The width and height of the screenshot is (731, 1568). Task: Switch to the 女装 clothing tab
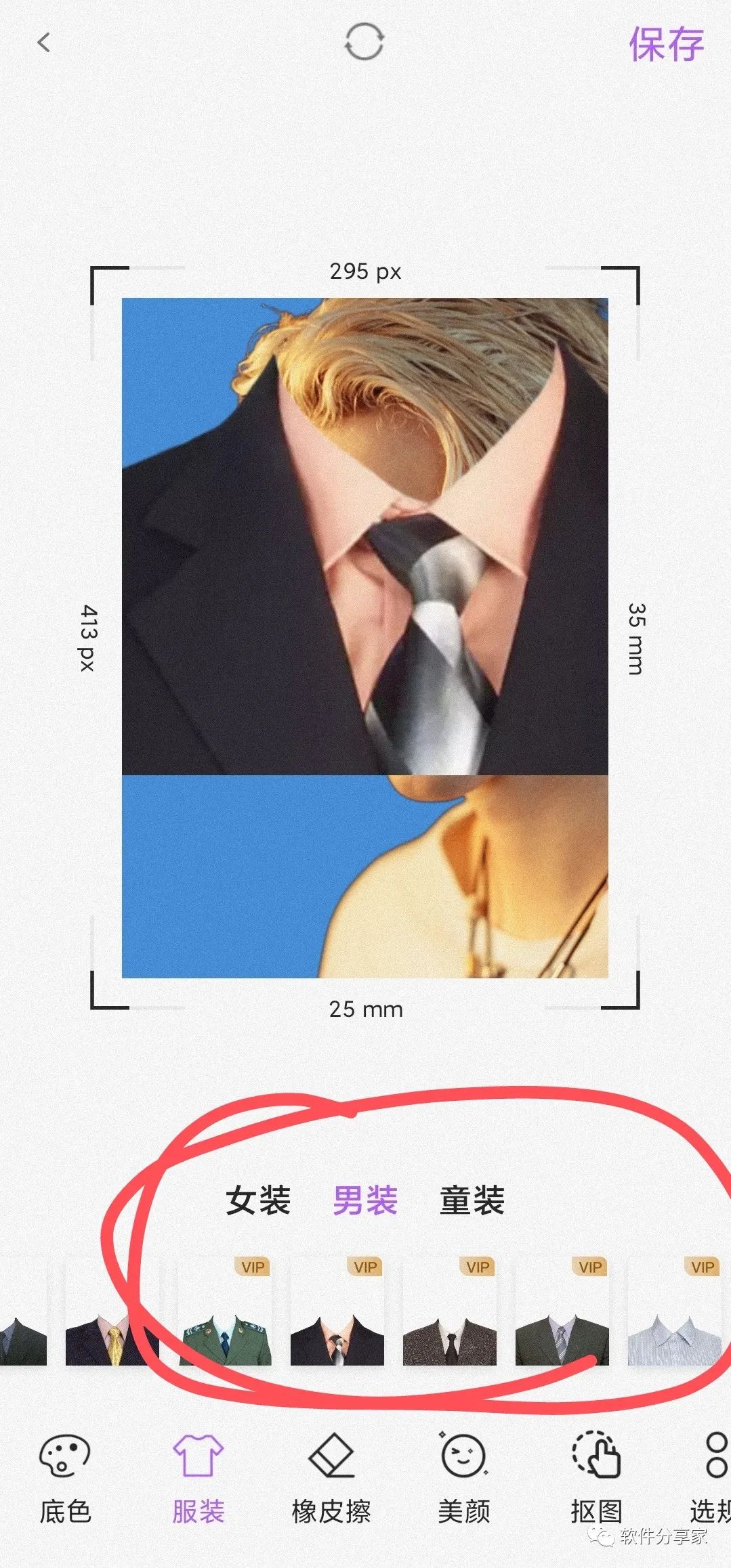[x=258, y=1200]
